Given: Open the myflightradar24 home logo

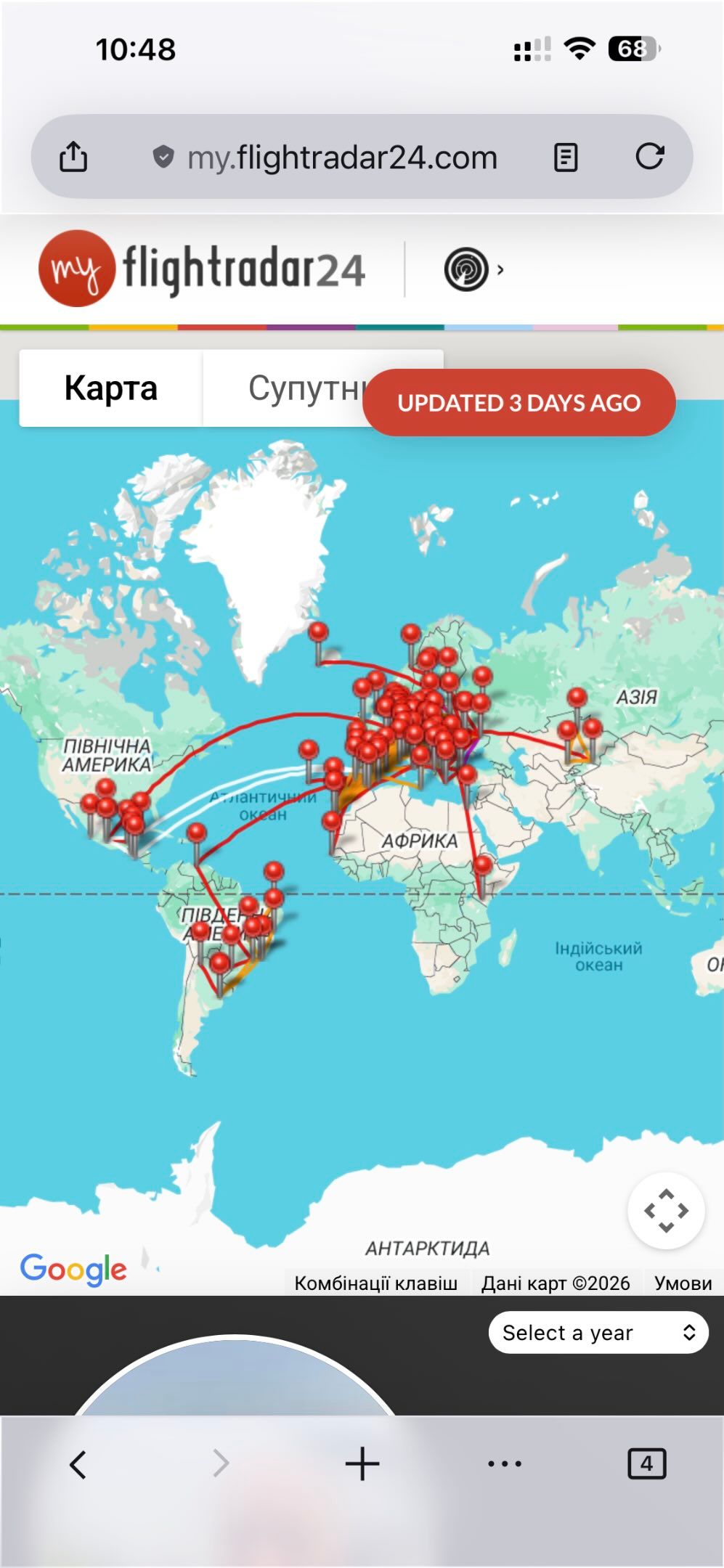Looking at the screenshot, I should pyautogui.click(x=202, y=269).
